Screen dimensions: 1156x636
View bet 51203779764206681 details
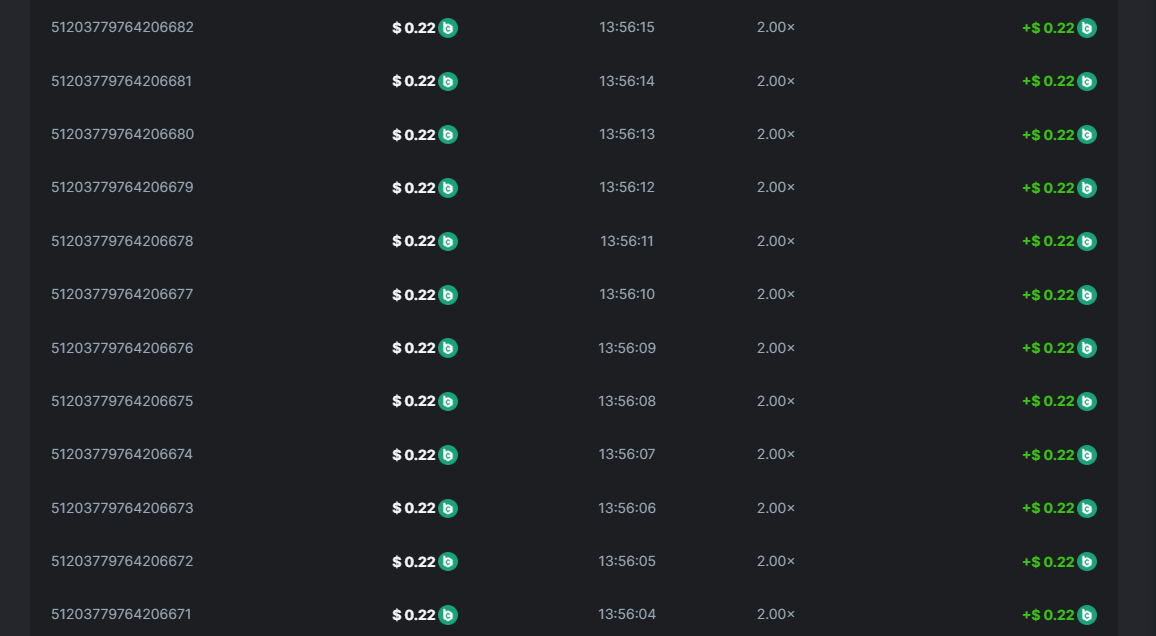(121, 81)
